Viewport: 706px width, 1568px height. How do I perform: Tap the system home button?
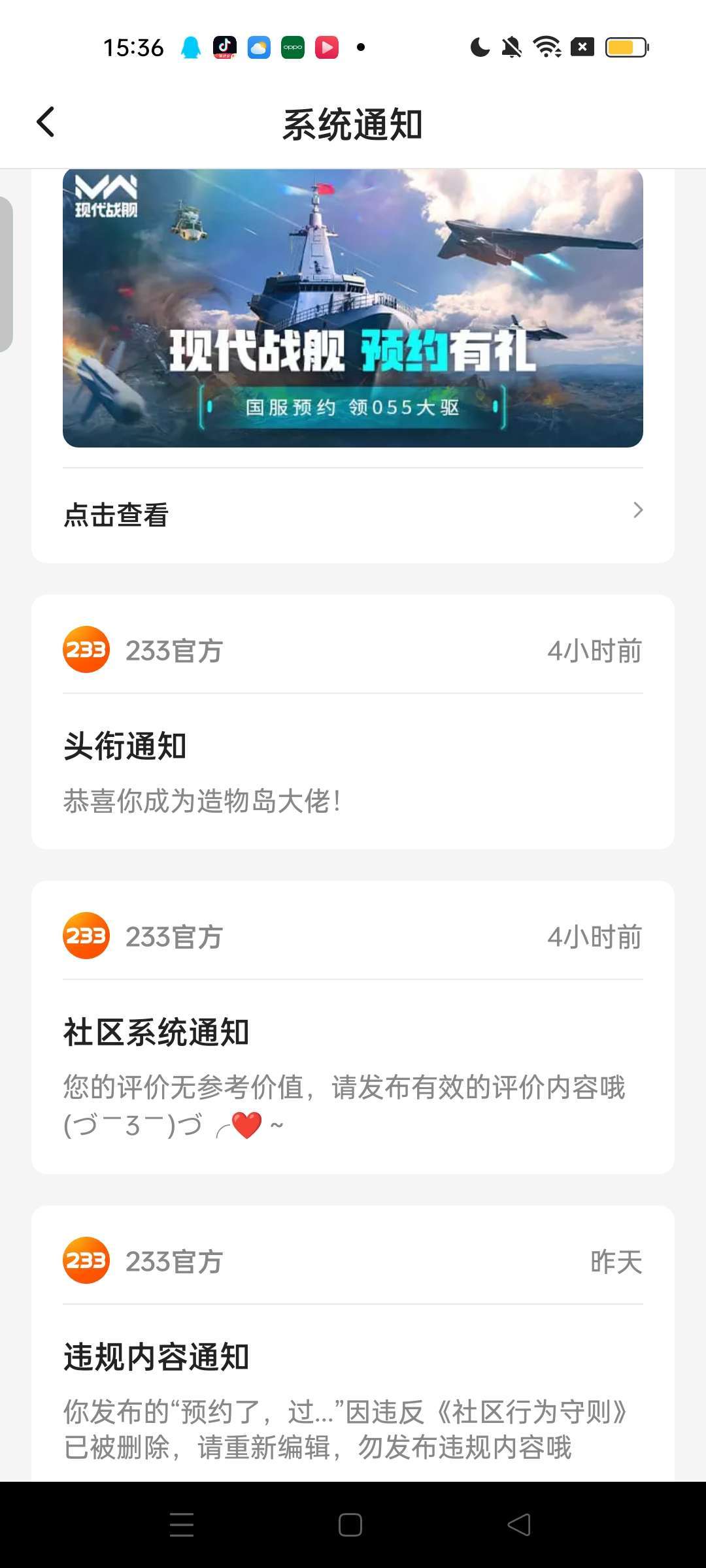click(350, 1525)
